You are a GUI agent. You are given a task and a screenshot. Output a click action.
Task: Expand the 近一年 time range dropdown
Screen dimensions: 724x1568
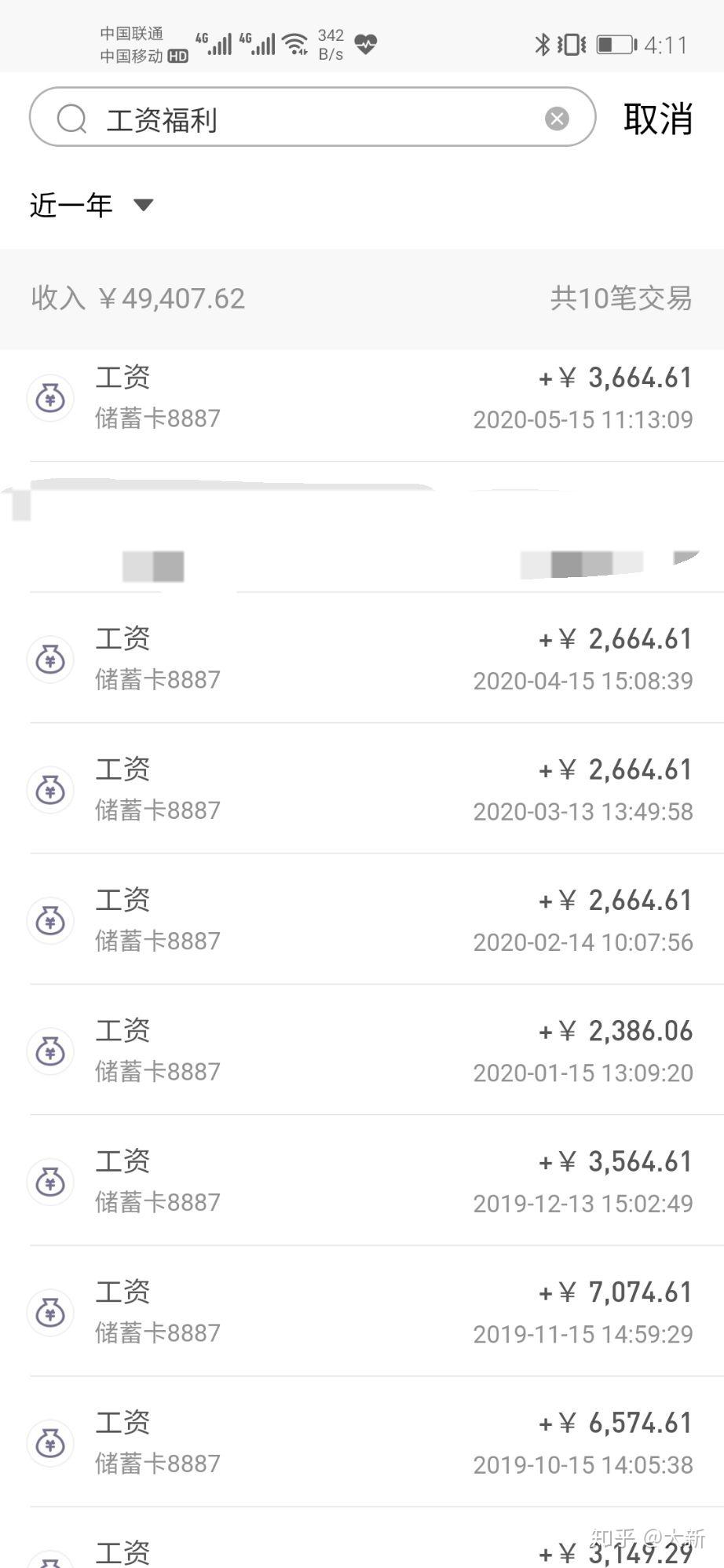(x=91, y=206)
